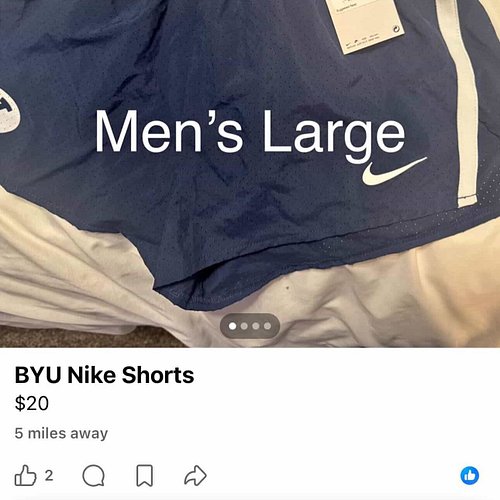This screenshot has height=500, width=500.
Task: Open comments on the shorts listing
Action: click(x=94, y=476)
